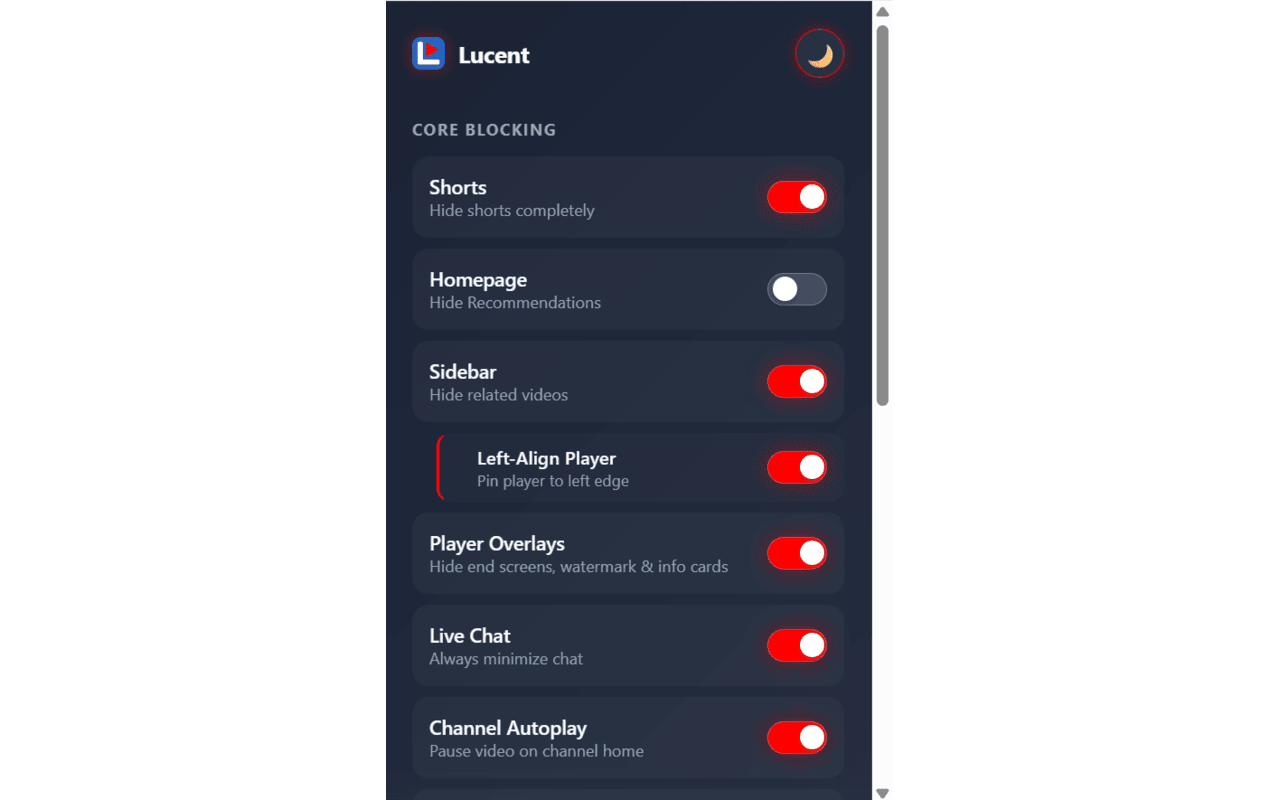Enable Homepage hide recommendations
Viewport: 1280px width, 800px height.
coord(796,289)
